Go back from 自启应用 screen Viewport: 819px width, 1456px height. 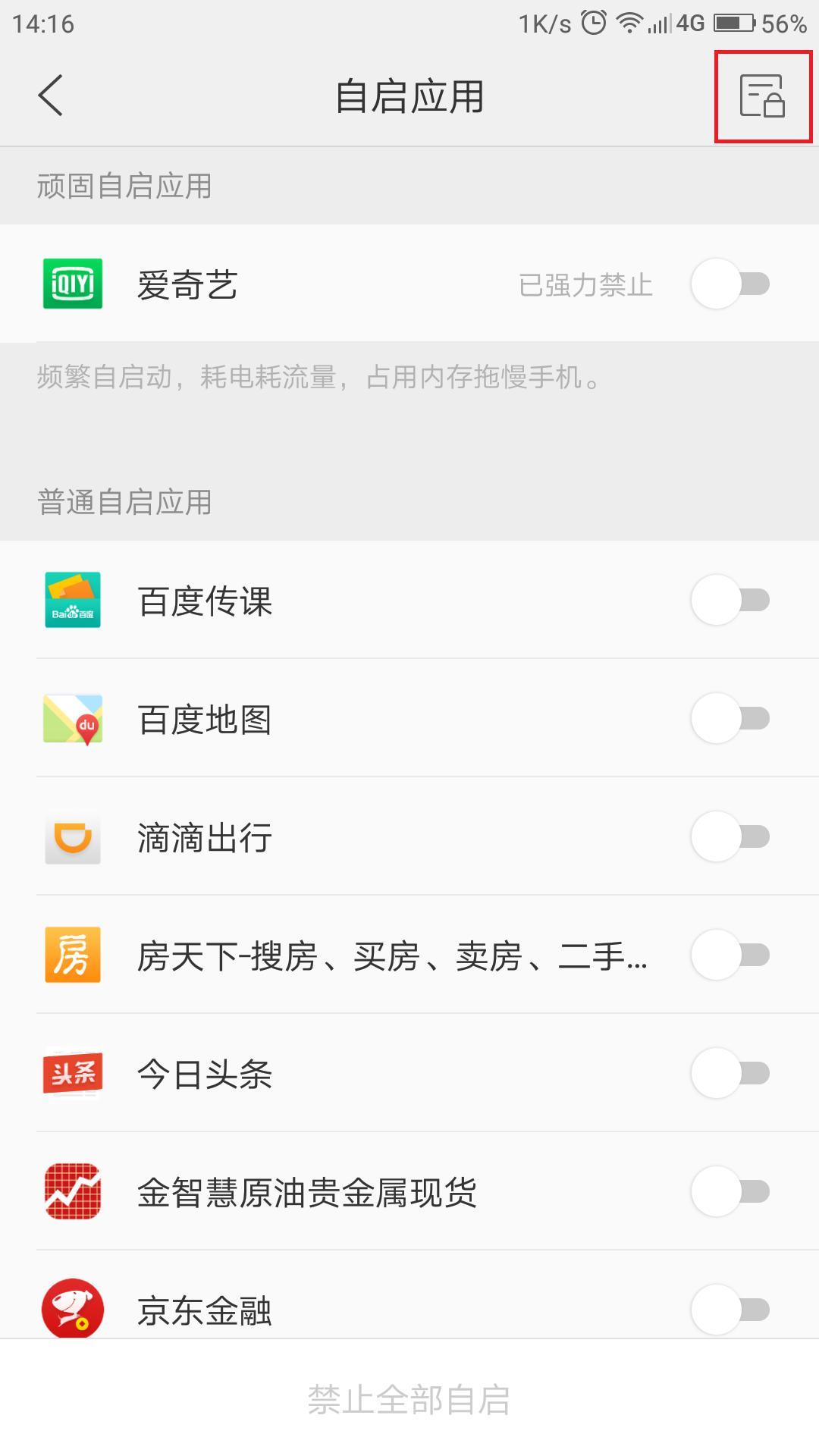click(50, 96)
